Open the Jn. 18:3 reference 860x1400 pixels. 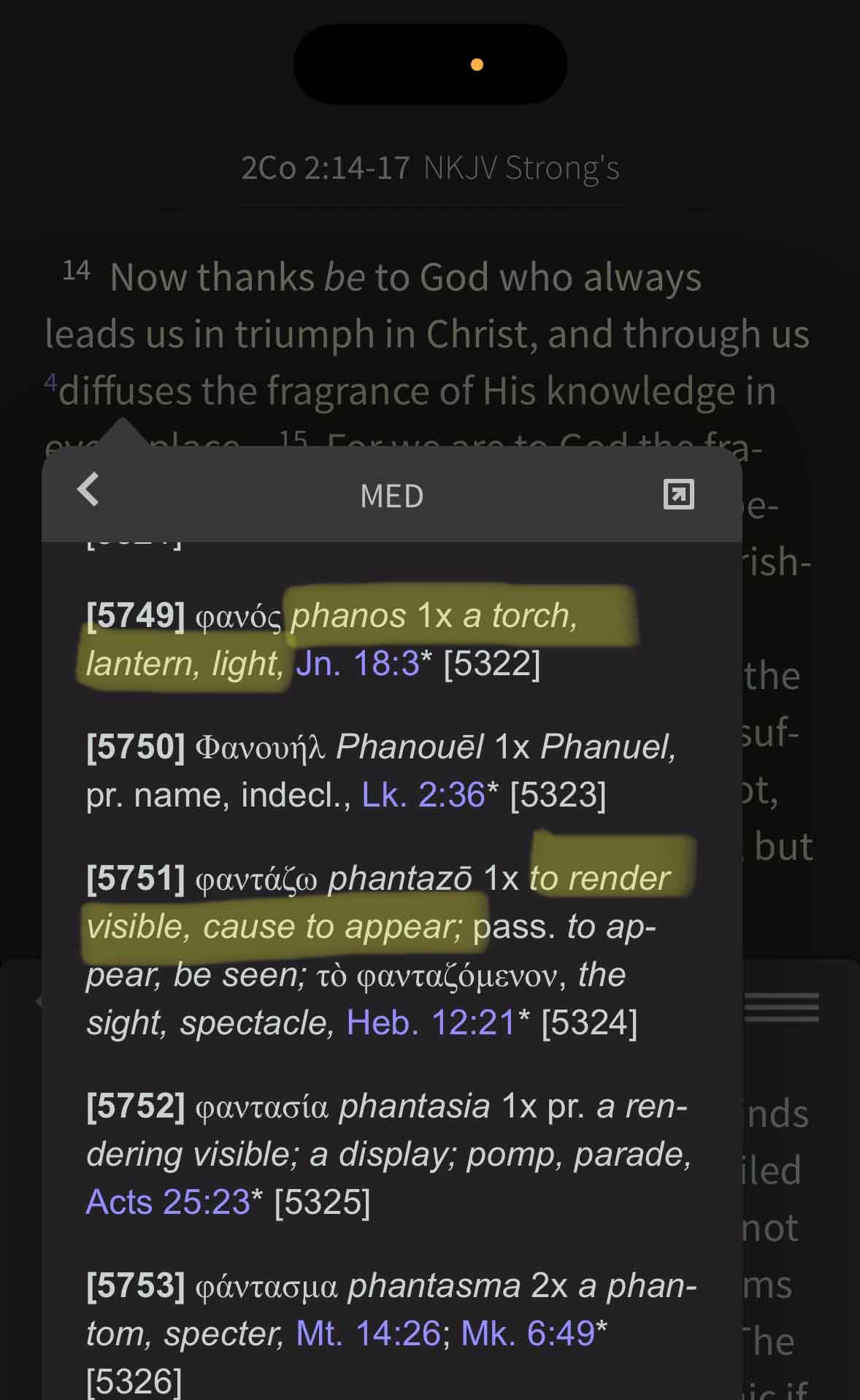coord(357,664)
